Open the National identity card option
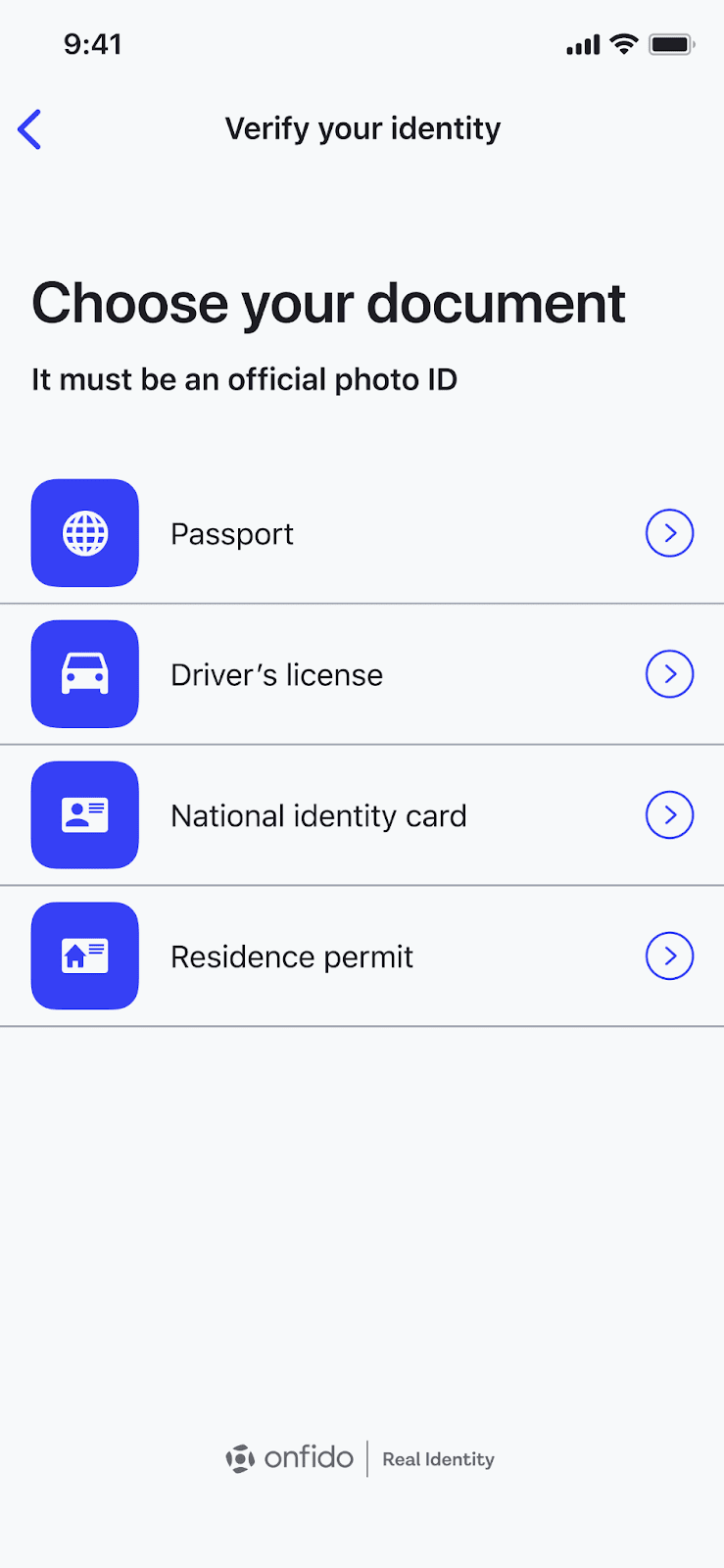This screenshot has width=724, height=1568. 362,816
